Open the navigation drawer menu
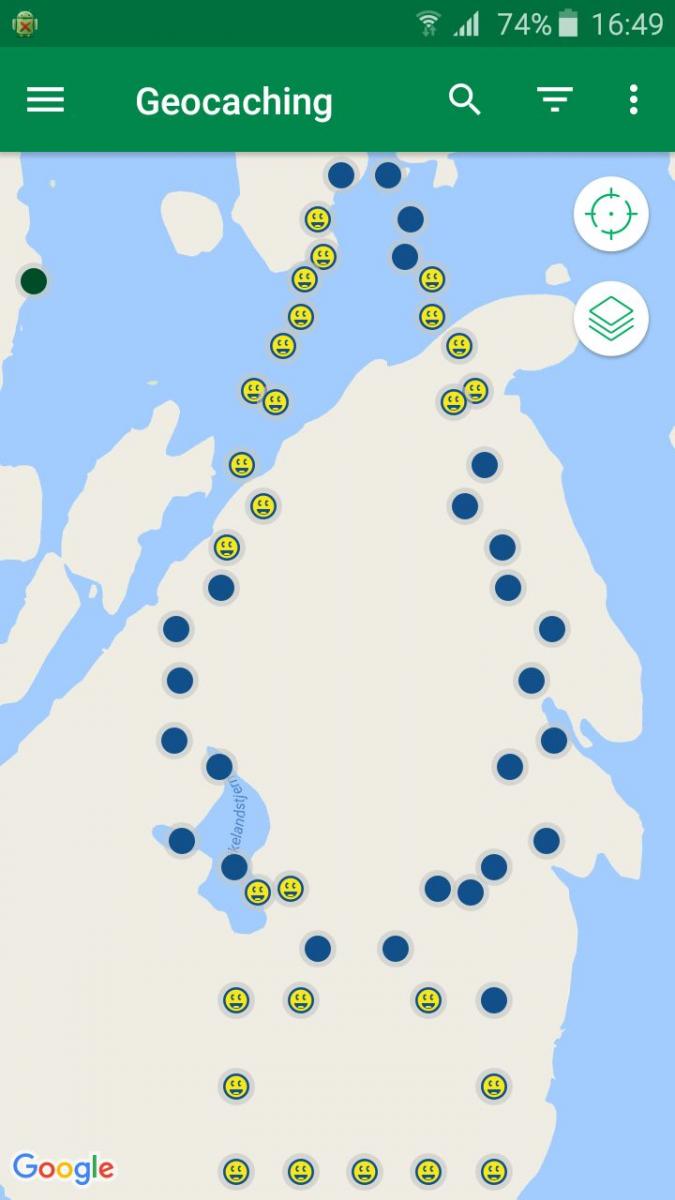Viewport: 675px width, 1200px height. pyautogui.click(x=45, y=100)
